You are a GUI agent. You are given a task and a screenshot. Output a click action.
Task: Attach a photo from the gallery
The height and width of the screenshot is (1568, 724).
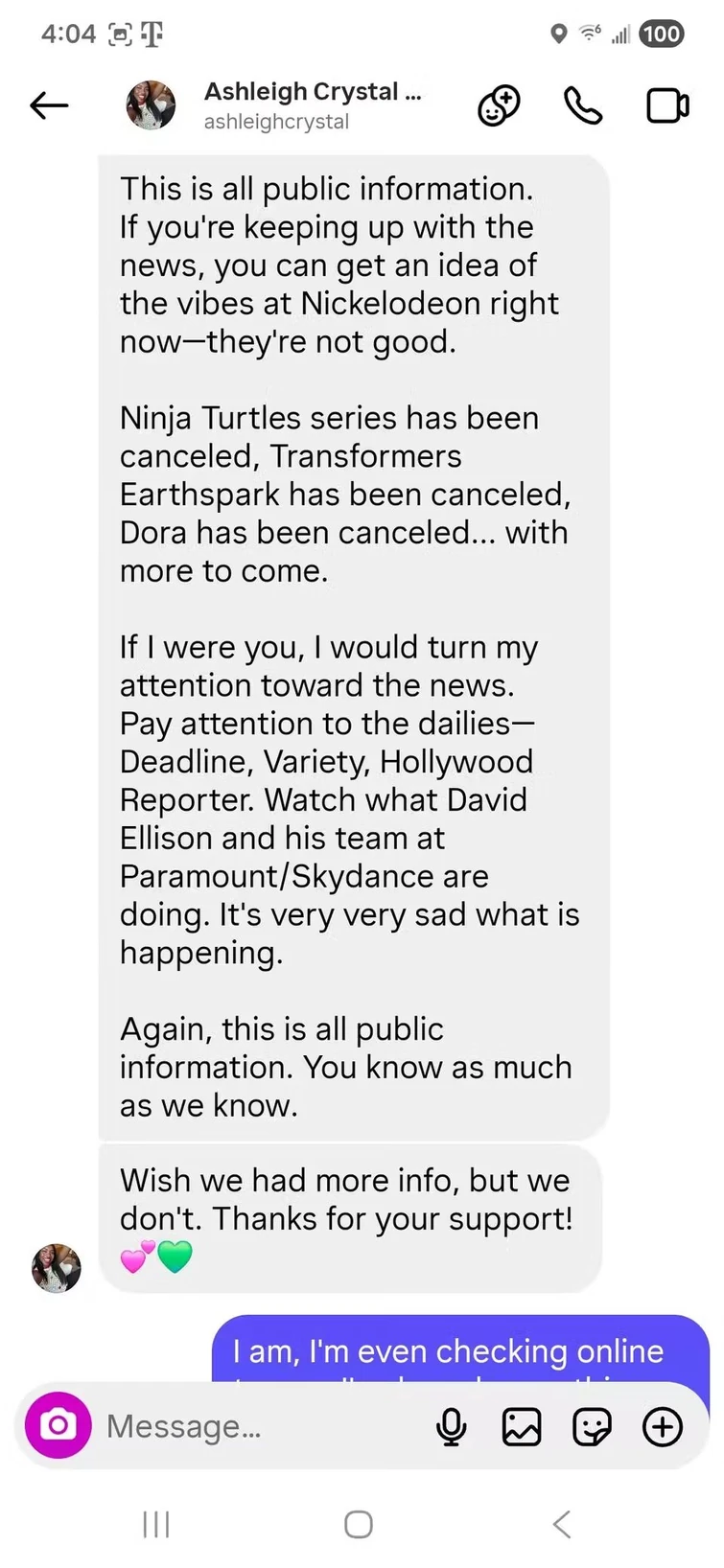pyautogui.click(x=522, y=1426)
